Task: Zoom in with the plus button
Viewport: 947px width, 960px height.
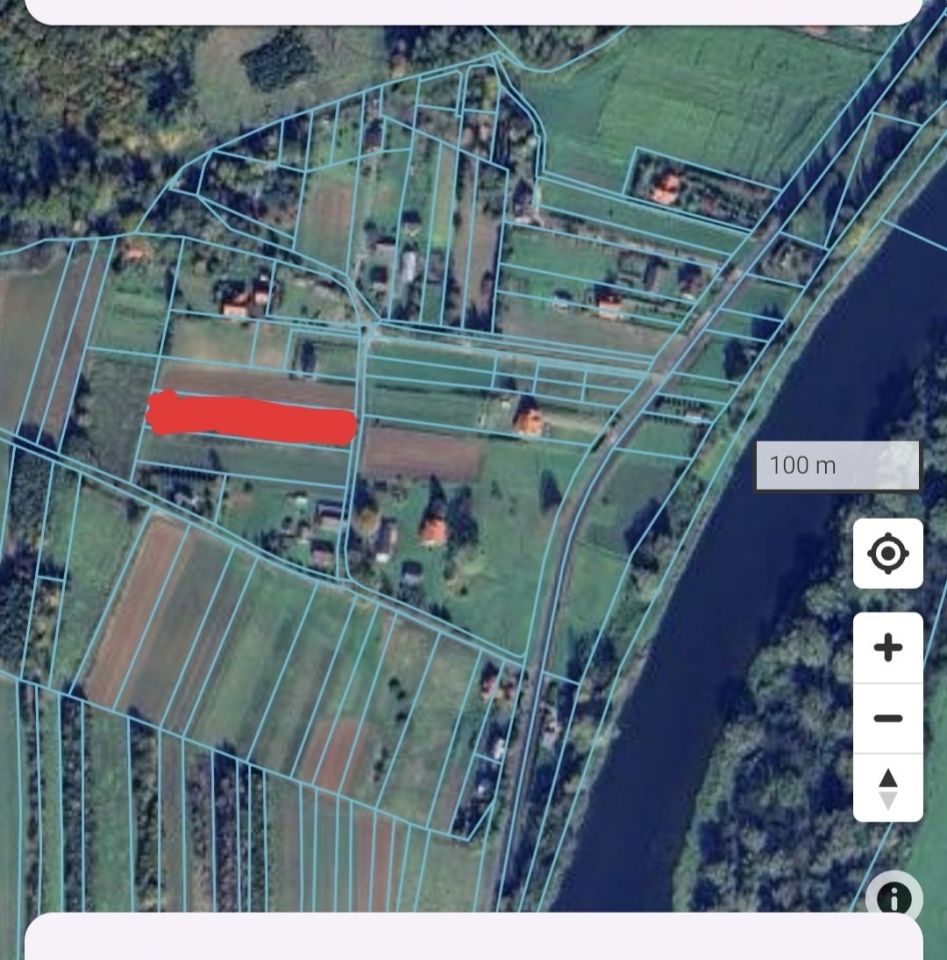Action: click(888, 648)
